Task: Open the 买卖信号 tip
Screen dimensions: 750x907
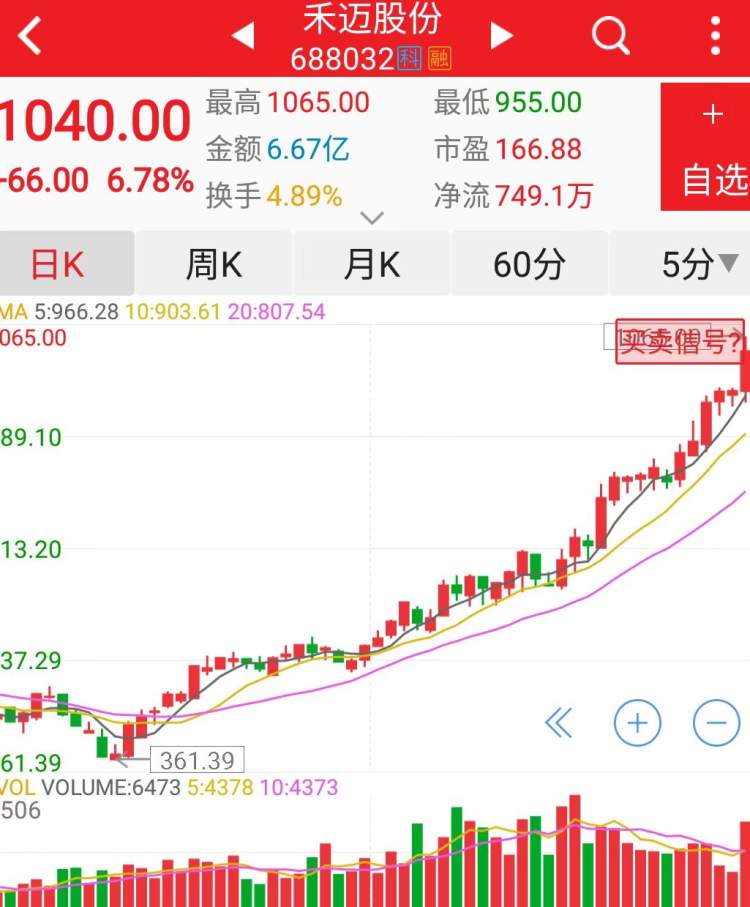Action: click(x=680, y=343)
